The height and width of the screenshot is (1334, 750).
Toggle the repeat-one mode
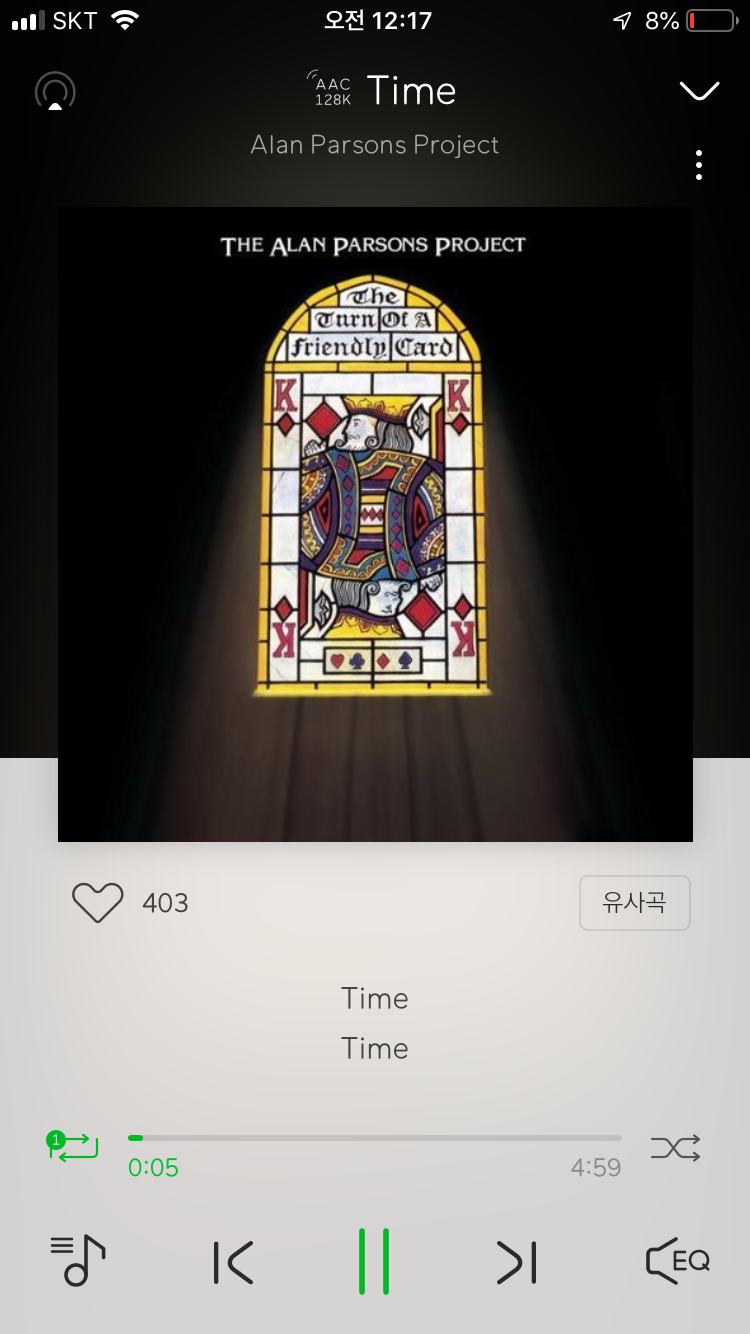click(75, 1146)
